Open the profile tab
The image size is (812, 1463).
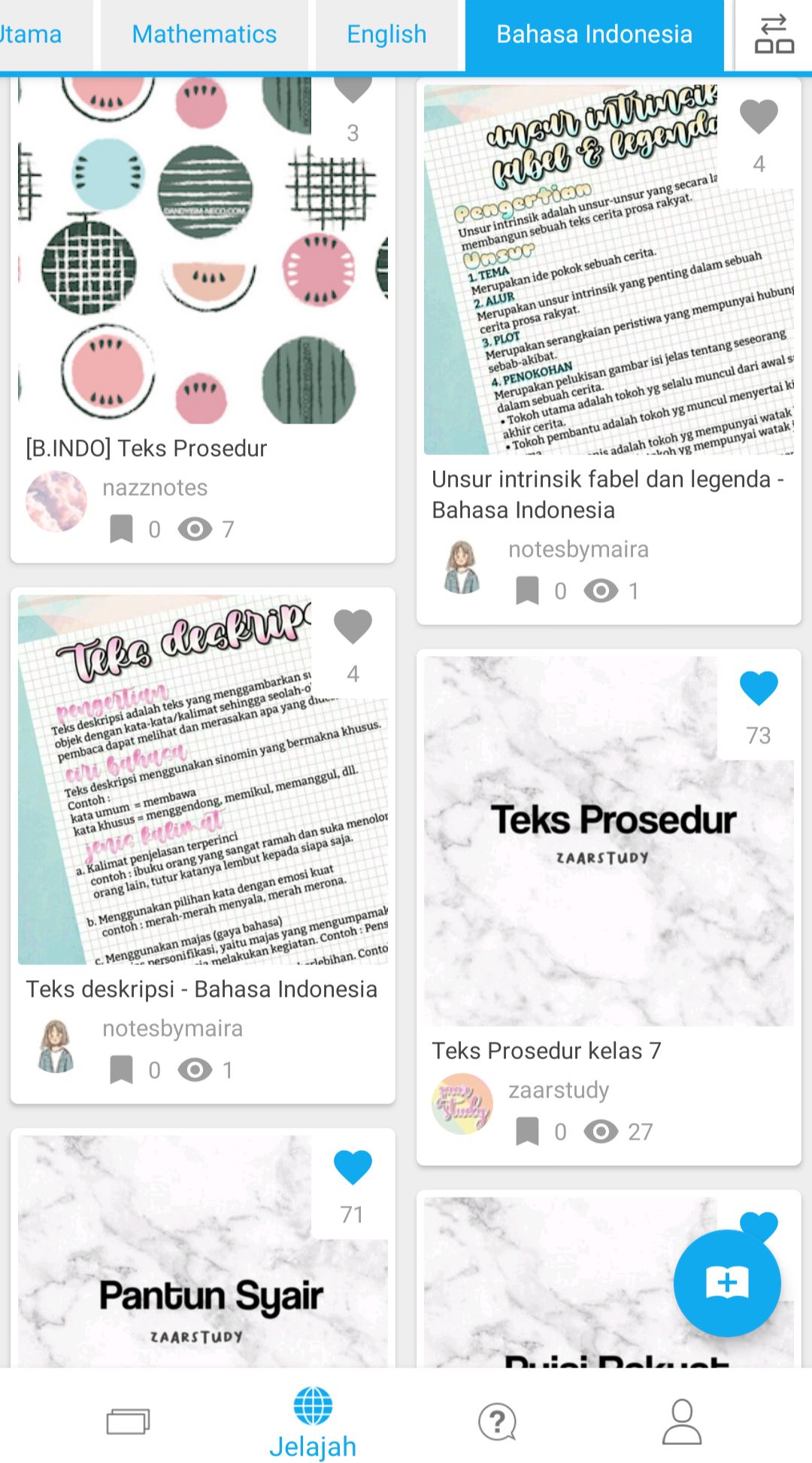[x=682, y=1422]
